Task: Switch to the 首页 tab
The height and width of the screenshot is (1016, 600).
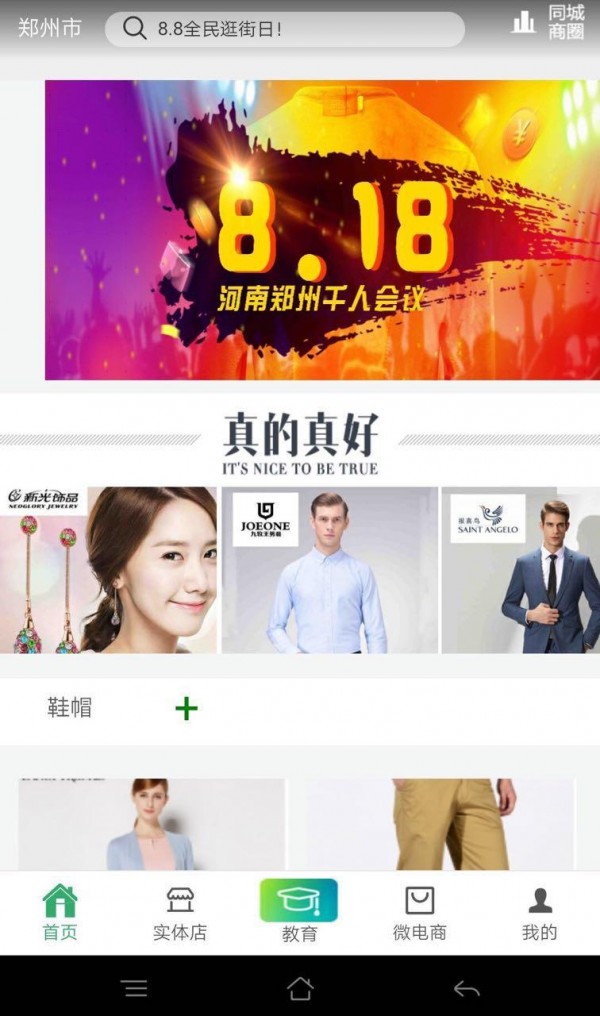Action: pos(60,912)
